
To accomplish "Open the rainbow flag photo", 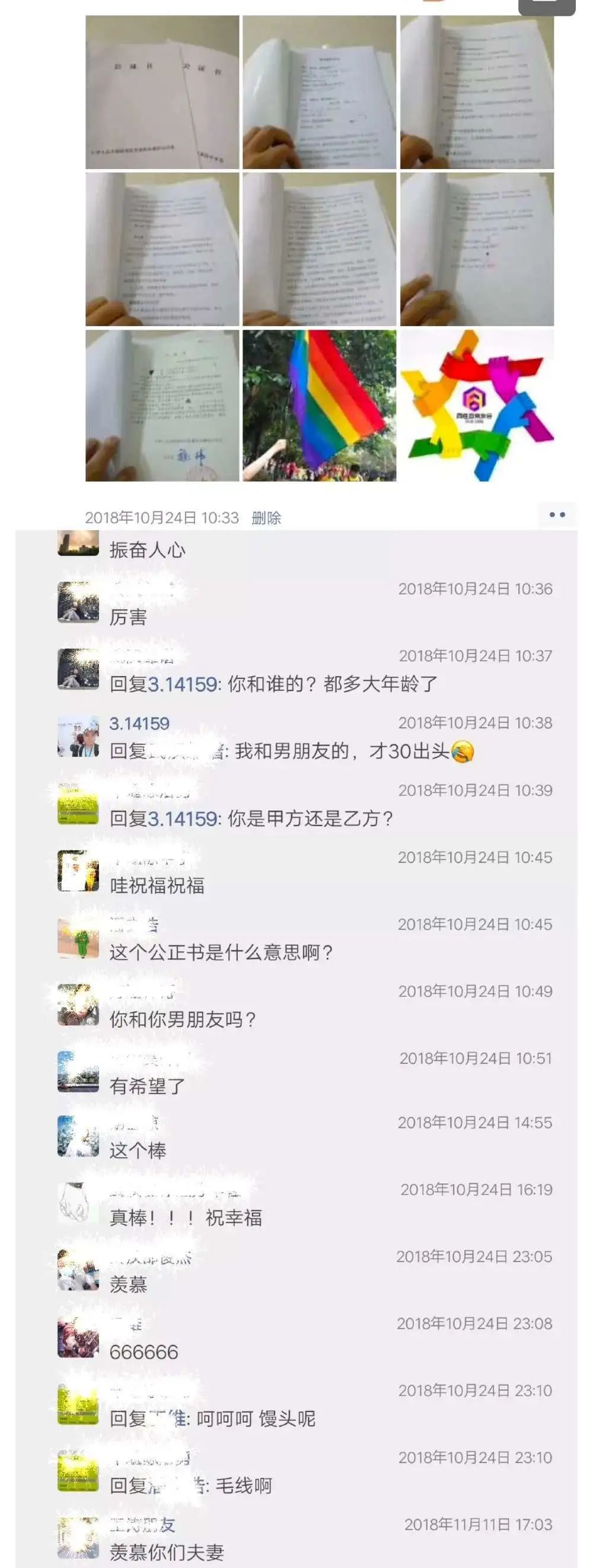I will click(x=319, y=406).
